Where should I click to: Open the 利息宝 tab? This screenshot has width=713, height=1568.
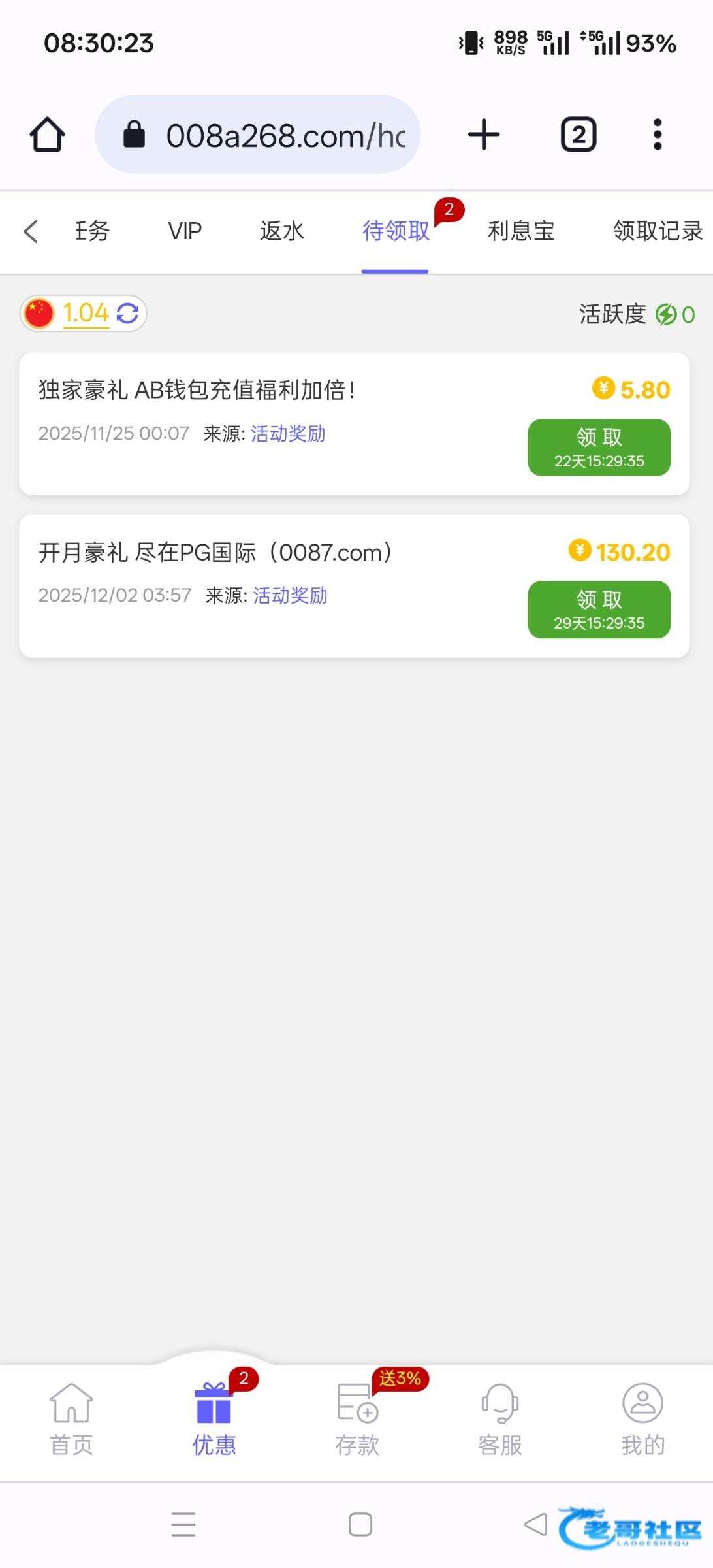coord(521,231)
